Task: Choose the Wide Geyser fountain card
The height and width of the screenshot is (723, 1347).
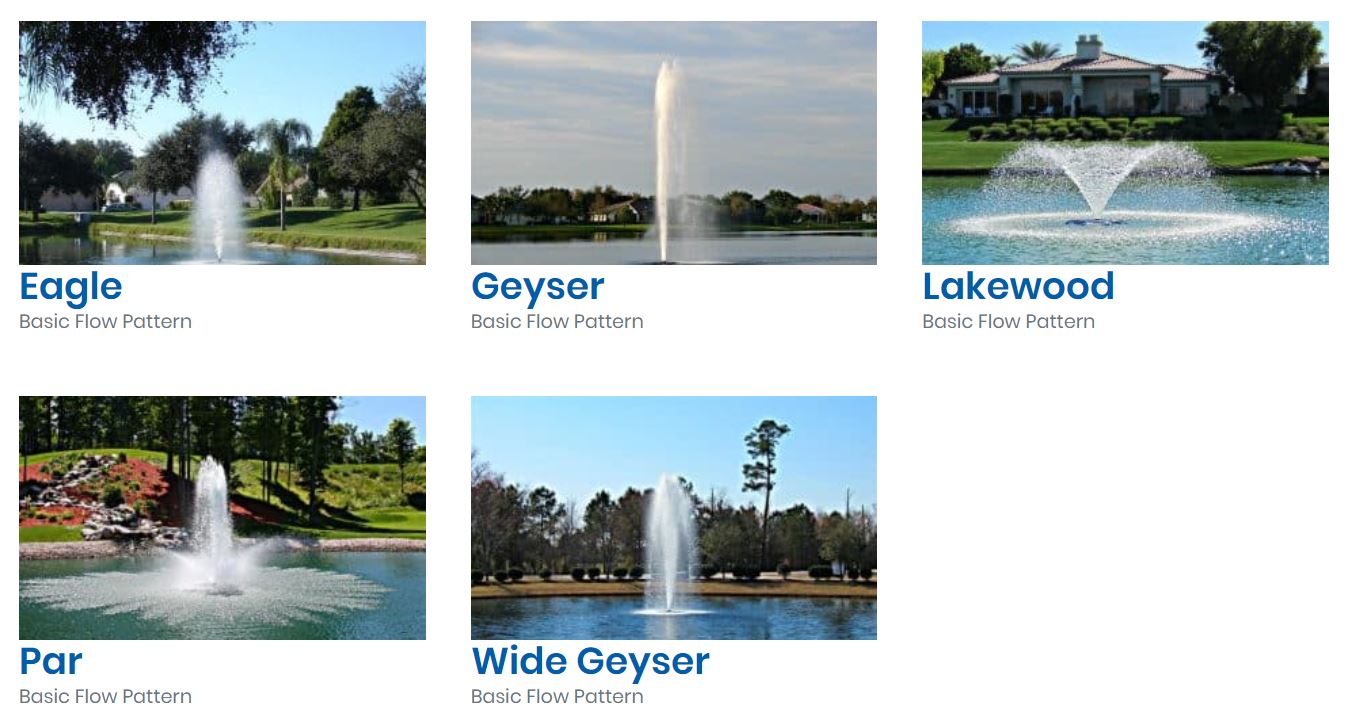Action: pos(673,518)
